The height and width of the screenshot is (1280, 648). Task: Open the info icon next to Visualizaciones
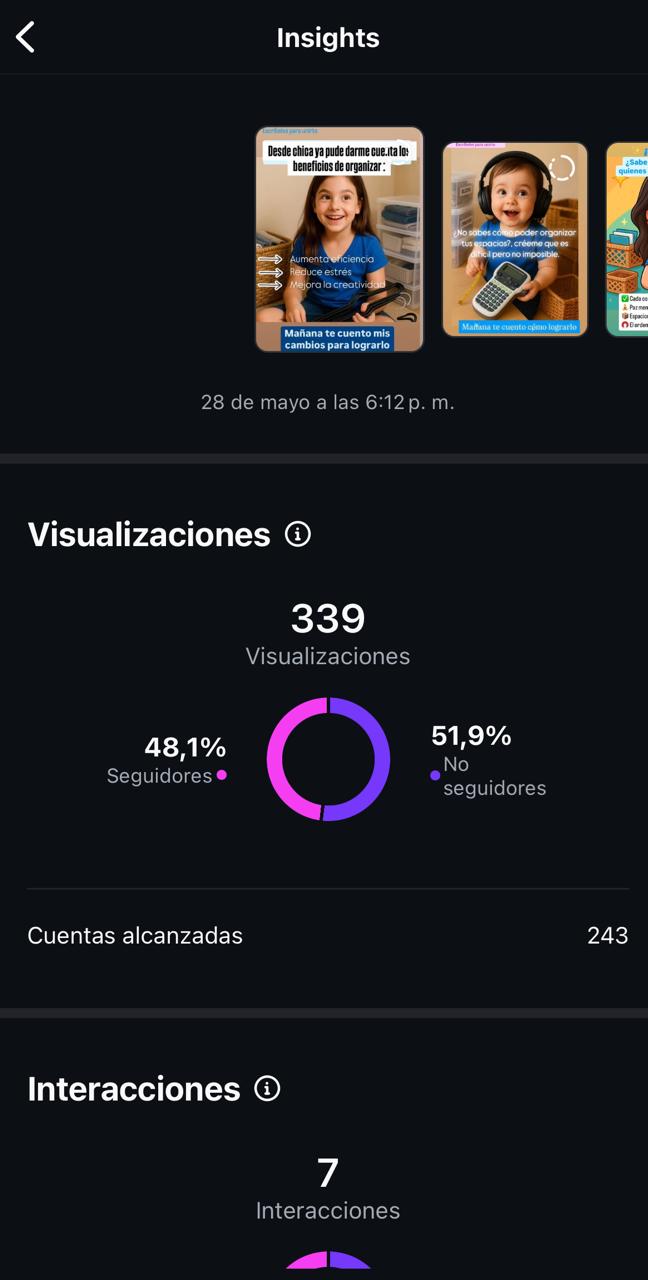[297, 534]
